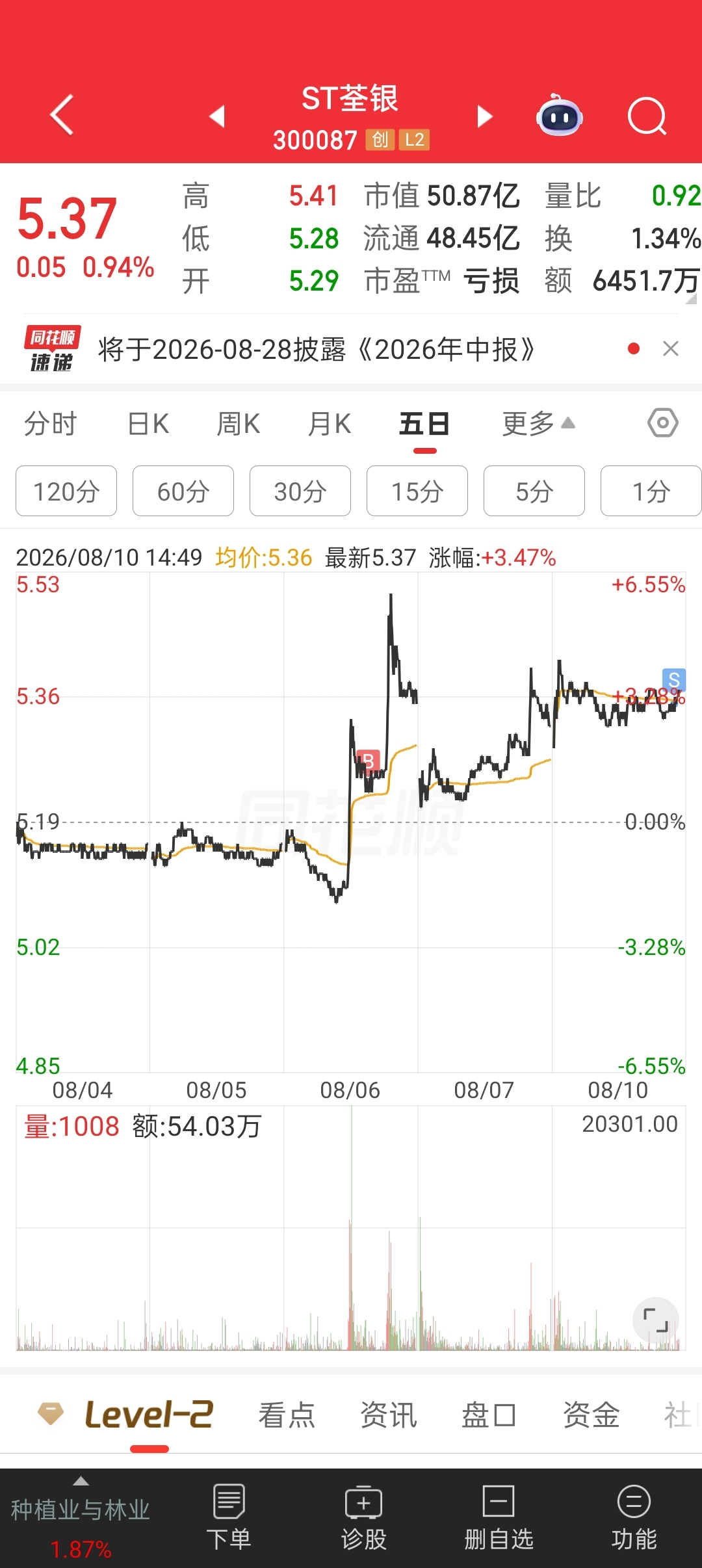Dismiss the 2026年中报 disclosure banner
Image resolution: width=702 pixels, height=1568 pixels.
(x=671, y=349)
